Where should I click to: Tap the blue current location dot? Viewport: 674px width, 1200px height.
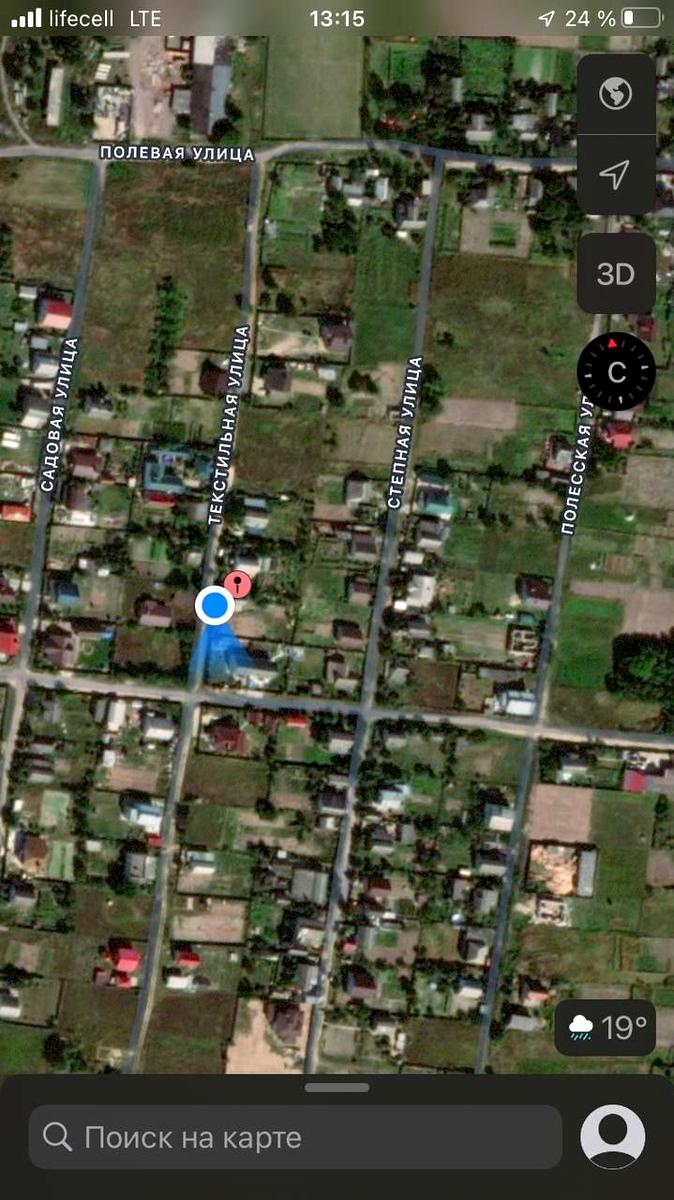coord(214,605)
